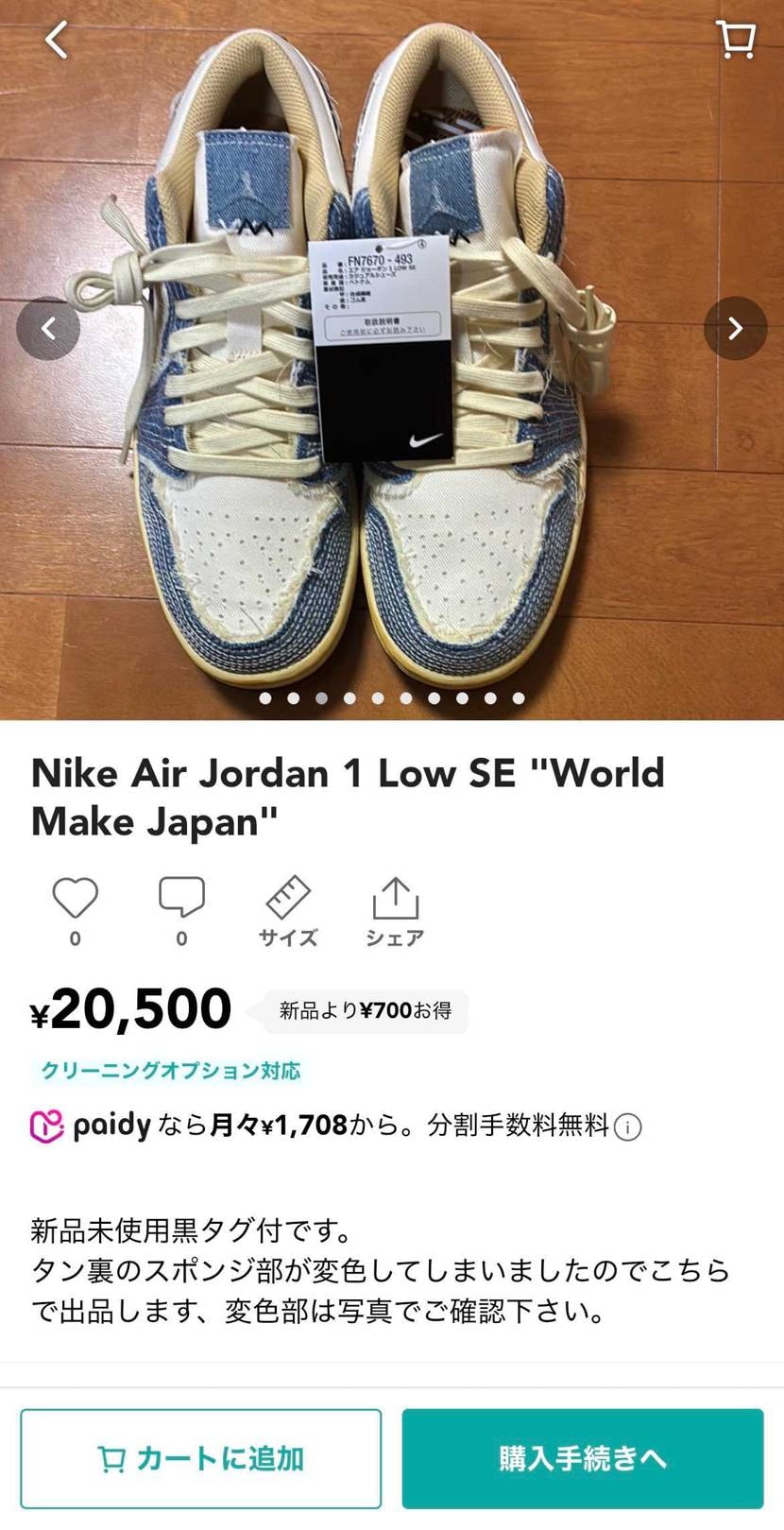
Task: Toggle the heart to favorite the item
Action: click(x=75, y=896)
